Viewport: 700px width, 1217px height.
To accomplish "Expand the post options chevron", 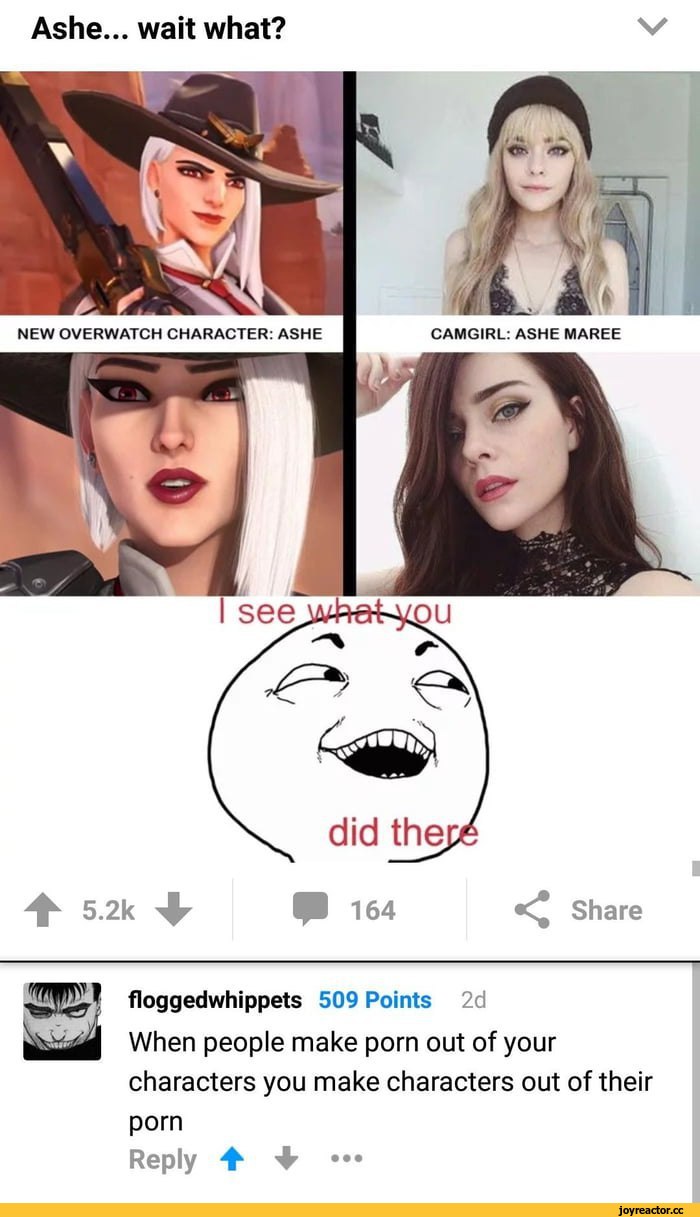I will [652, 28].
